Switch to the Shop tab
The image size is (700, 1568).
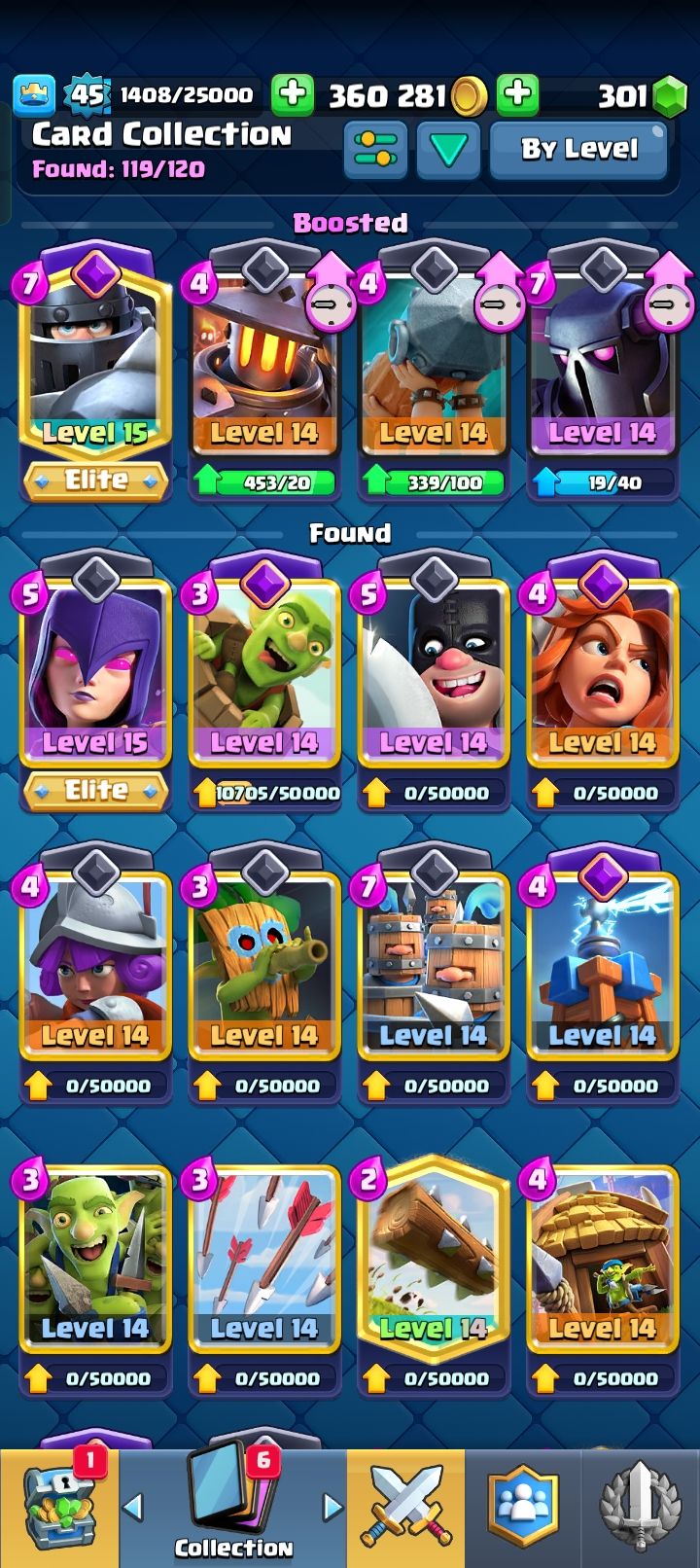[x=60, y=1508]
